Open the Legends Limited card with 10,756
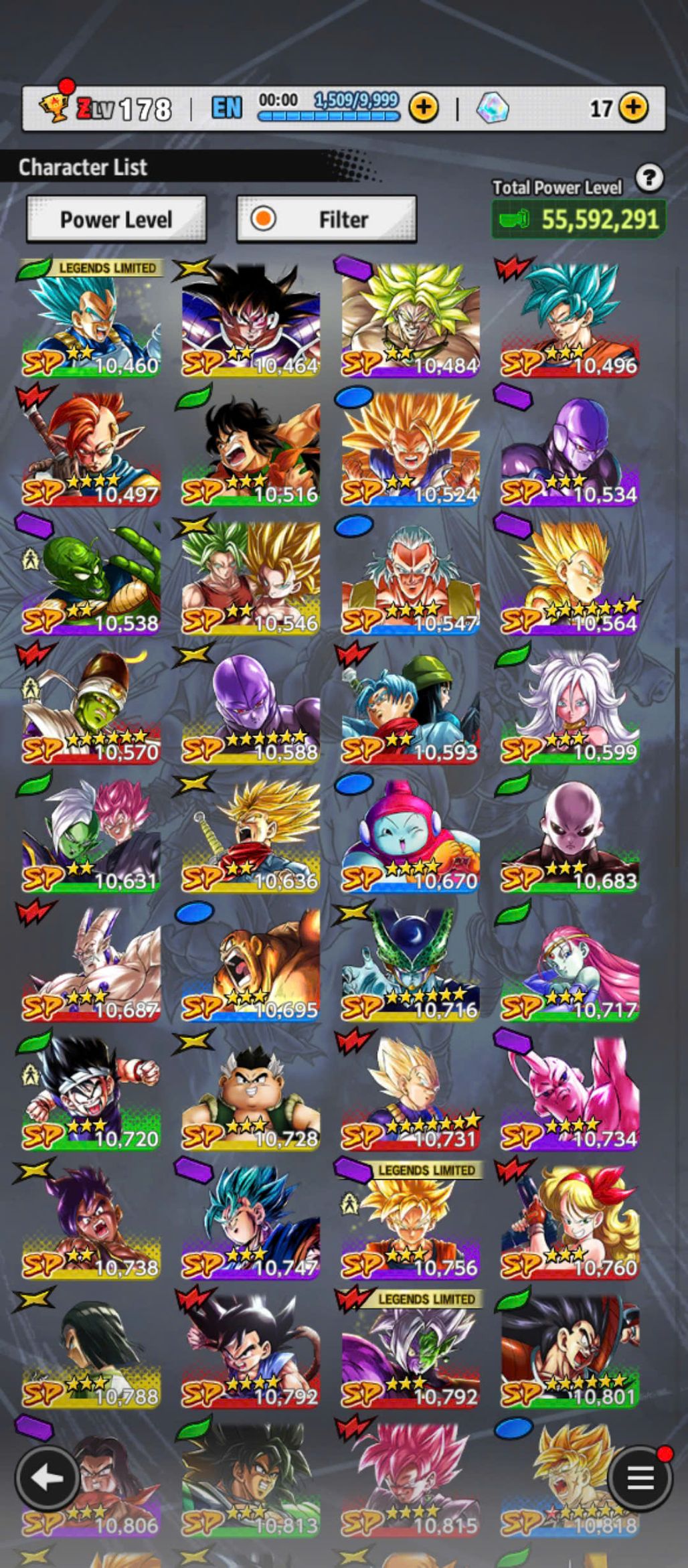Screen dimensions: 688x1568 (410, 1222)
